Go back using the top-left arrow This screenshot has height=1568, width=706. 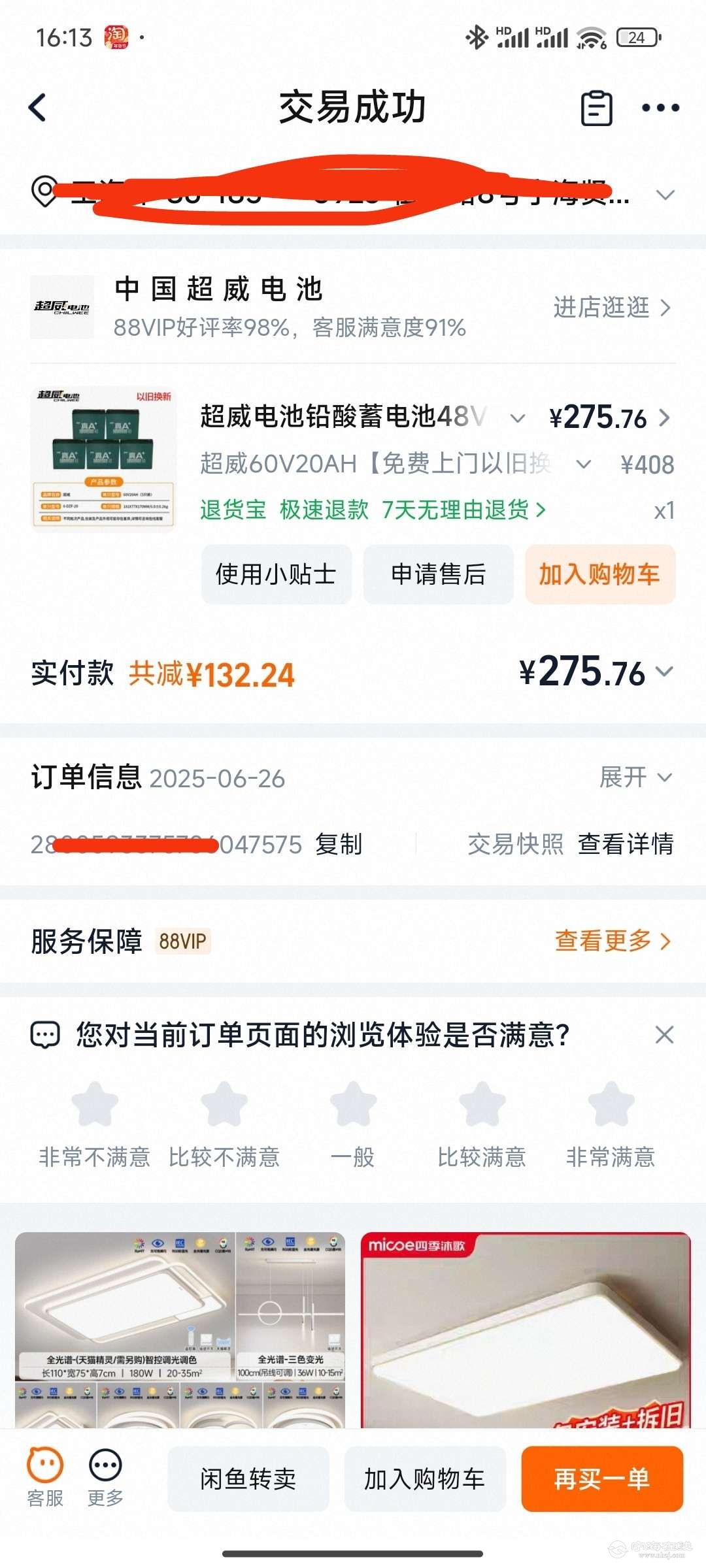click(38, 108)
